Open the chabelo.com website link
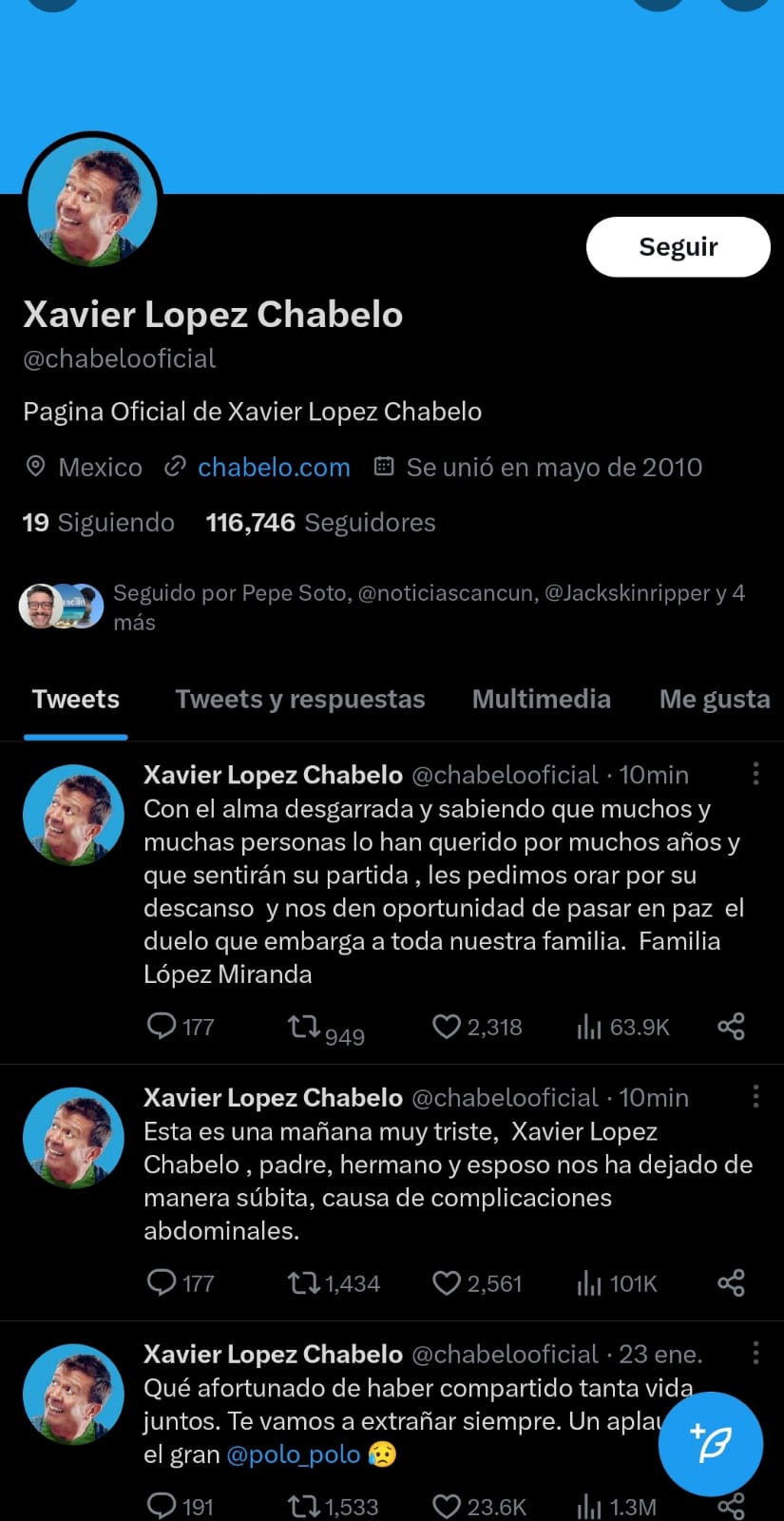Screen dimensions: 784x1521 tap(274, 468)
